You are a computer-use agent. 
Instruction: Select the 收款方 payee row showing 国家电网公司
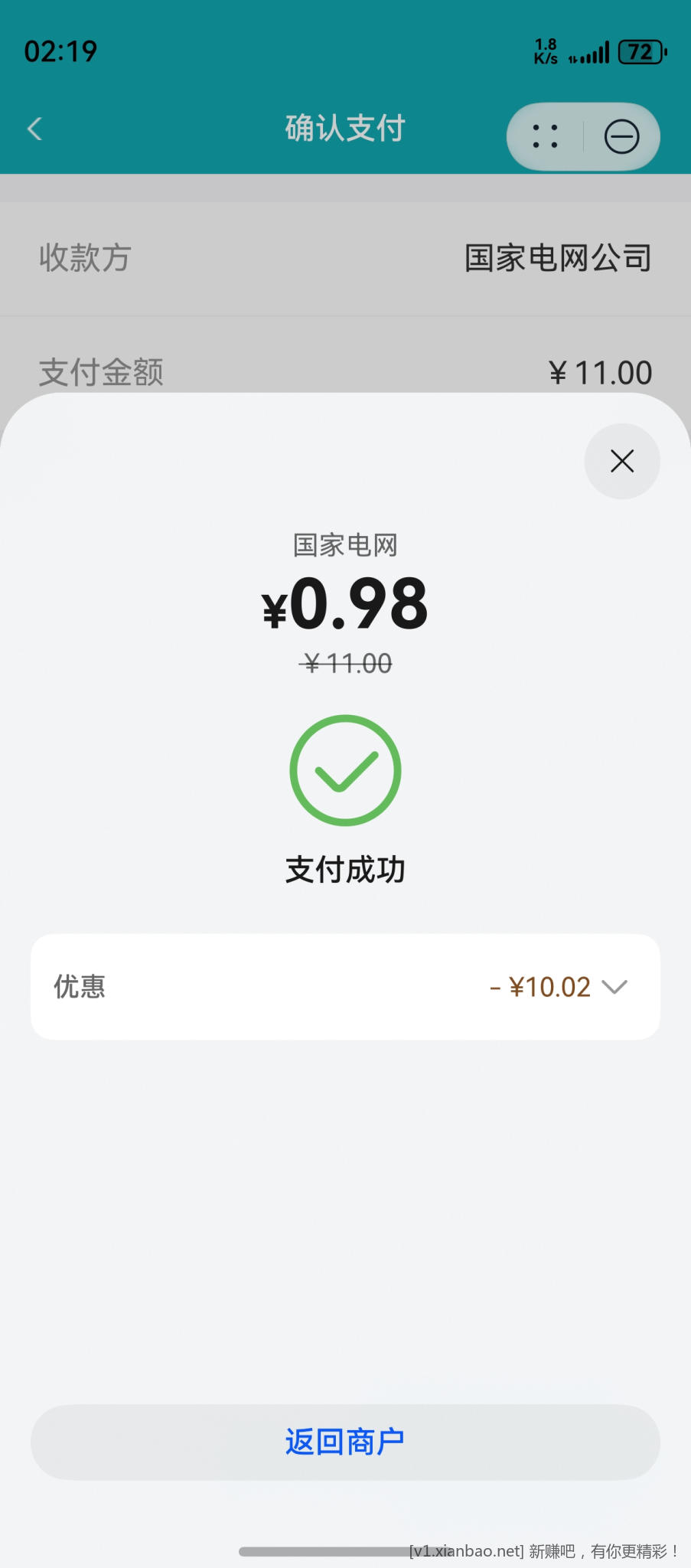345,258
